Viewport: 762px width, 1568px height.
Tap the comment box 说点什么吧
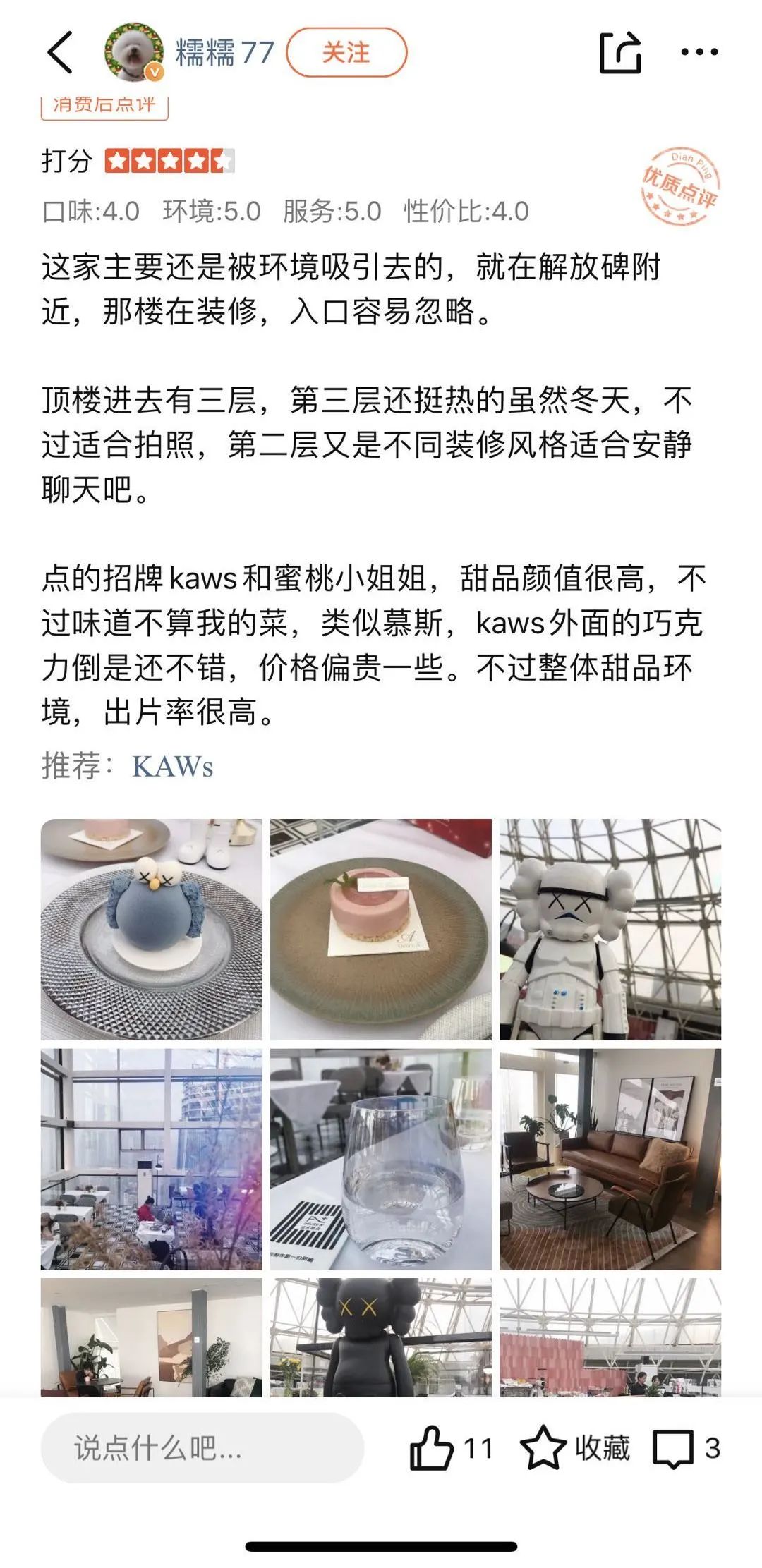(201, 1448)
